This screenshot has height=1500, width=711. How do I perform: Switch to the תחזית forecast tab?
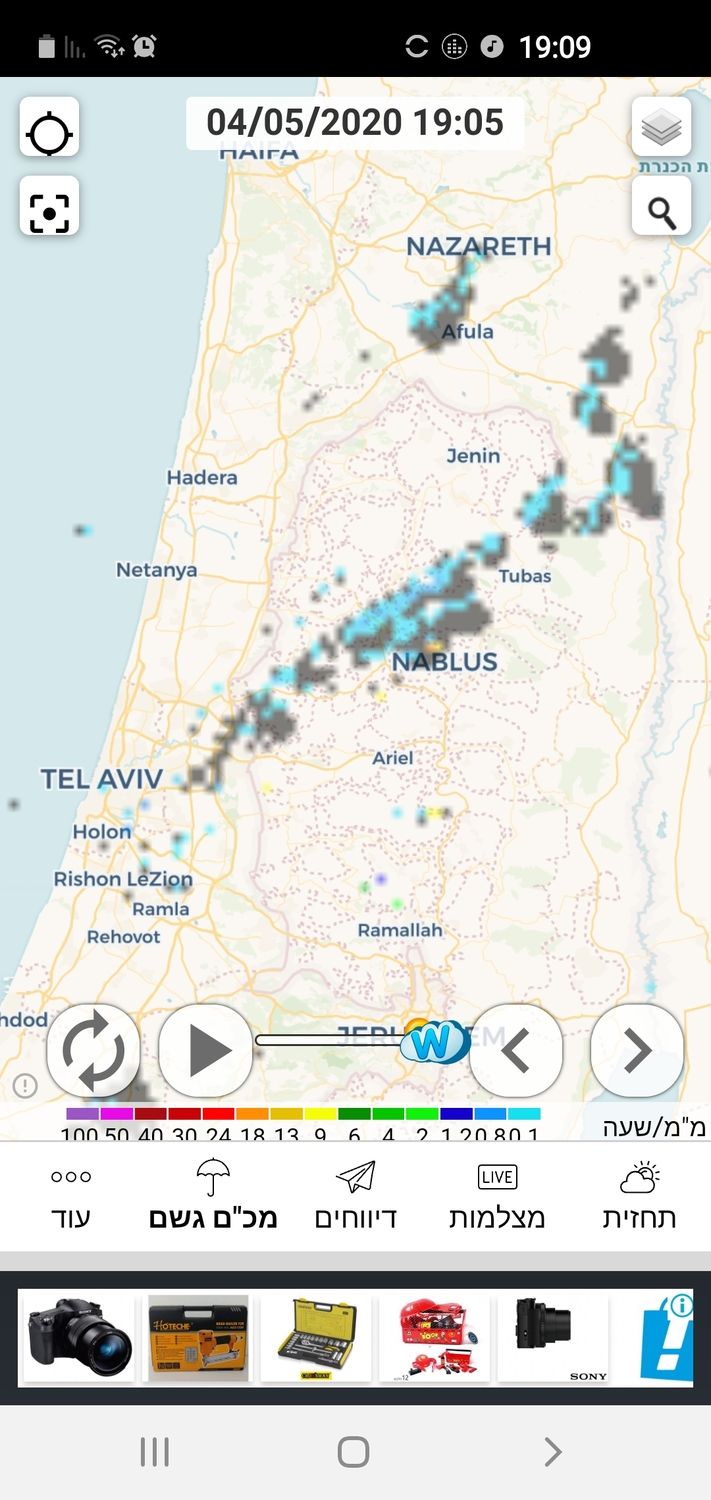tap(639, 1196)
